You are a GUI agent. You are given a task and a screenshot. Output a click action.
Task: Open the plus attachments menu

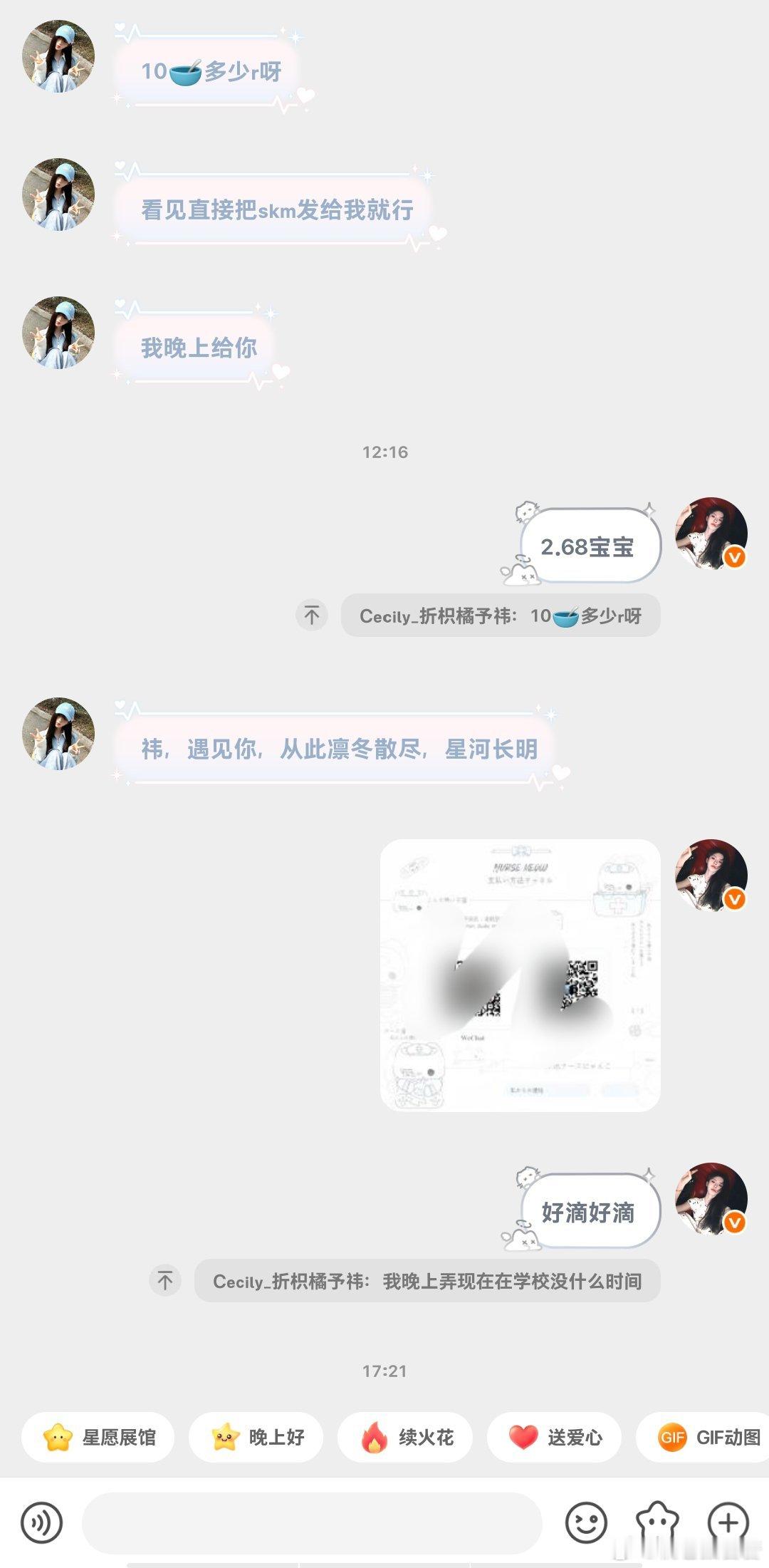(x=728, y=1523)
